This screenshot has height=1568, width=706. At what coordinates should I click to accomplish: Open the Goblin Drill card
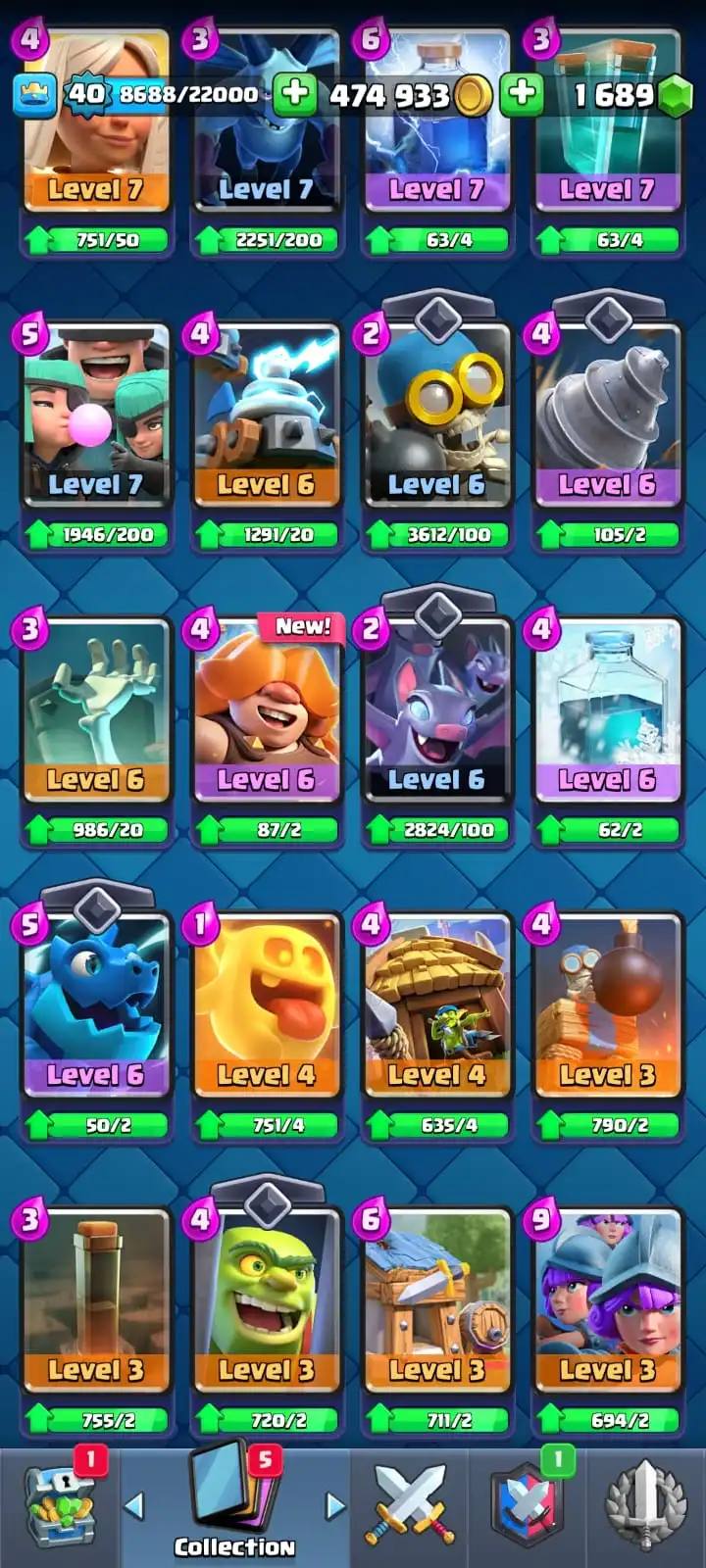point(607,419)
